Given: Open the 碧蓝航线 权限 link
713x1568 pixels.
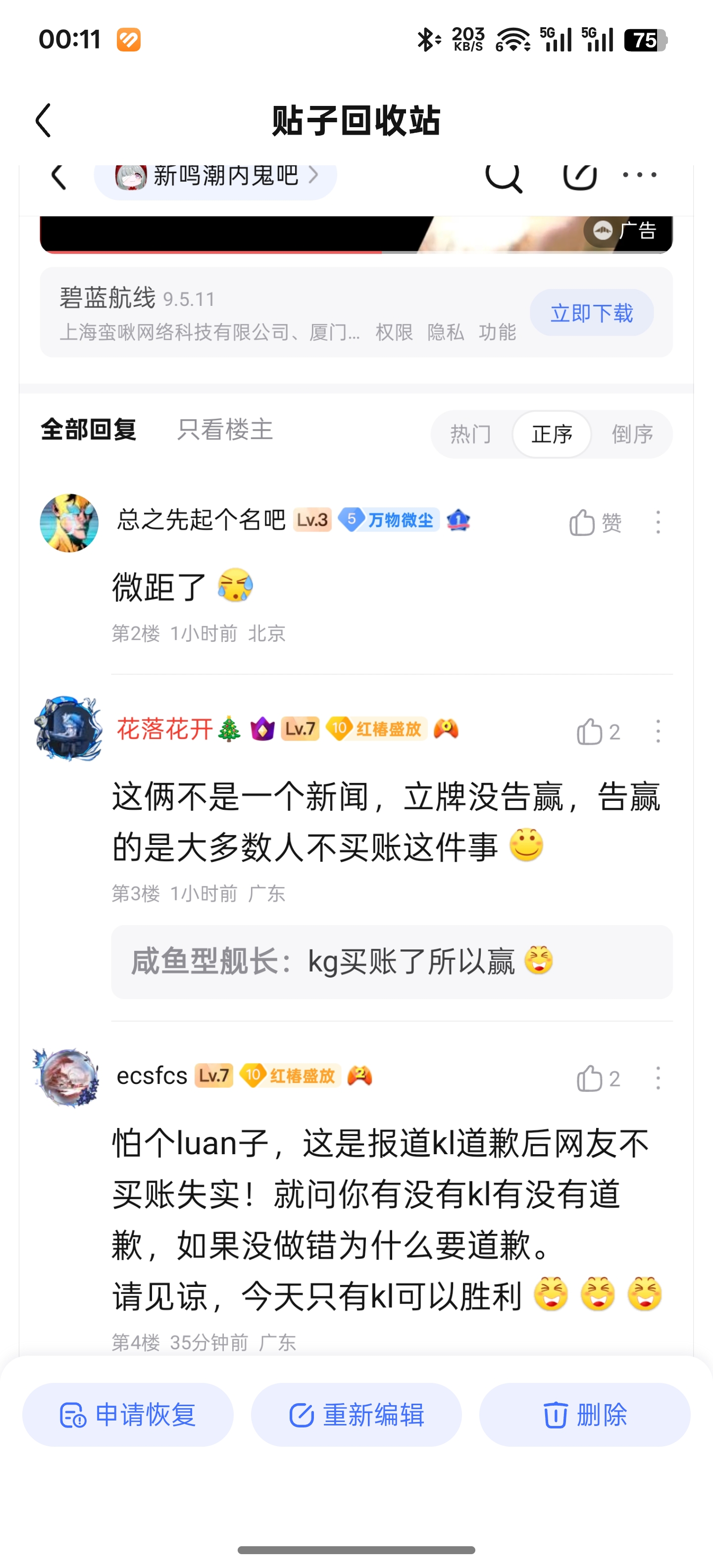Looking at the screenshot, I should (394, 332).
